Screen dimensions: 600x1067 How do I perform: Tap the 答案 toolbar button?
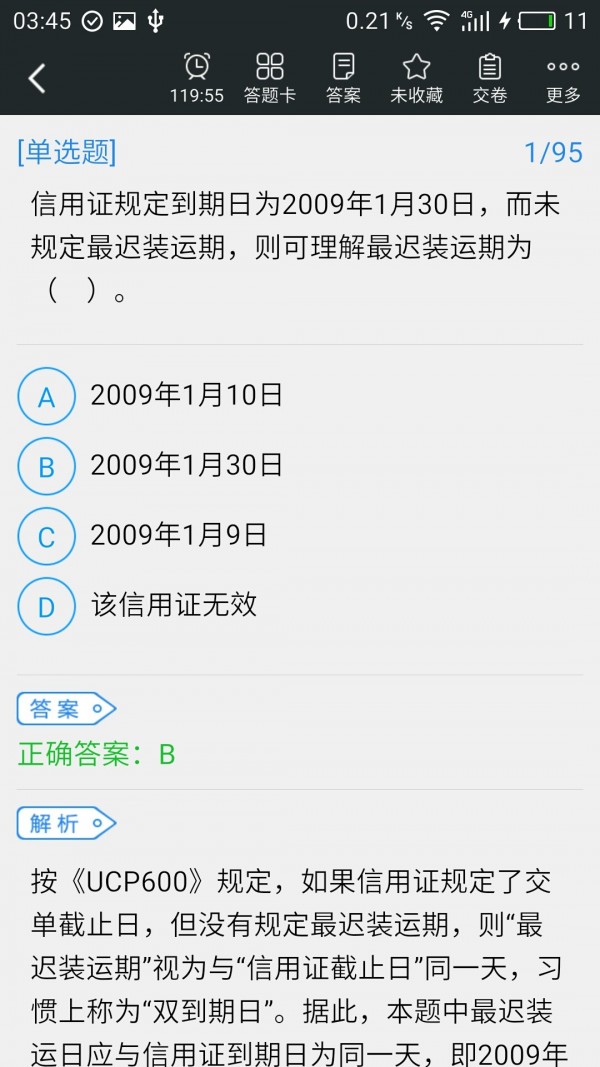[x=343, y=78]
